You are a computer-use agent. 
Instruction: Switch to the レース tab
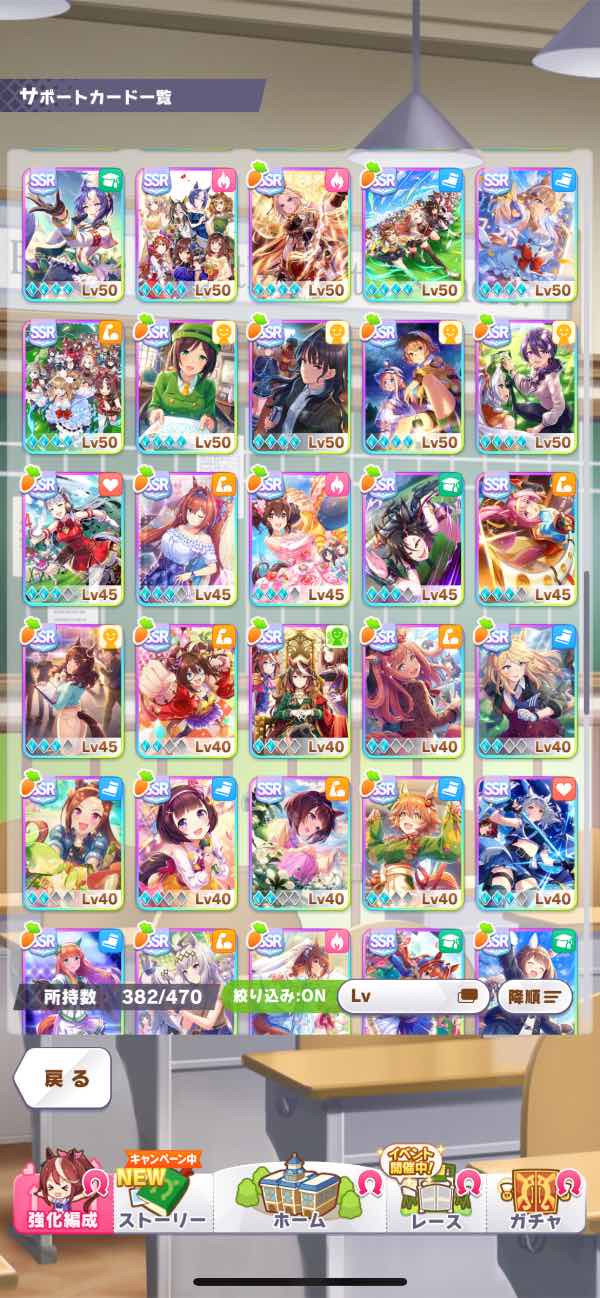(x=436, y=1200)
